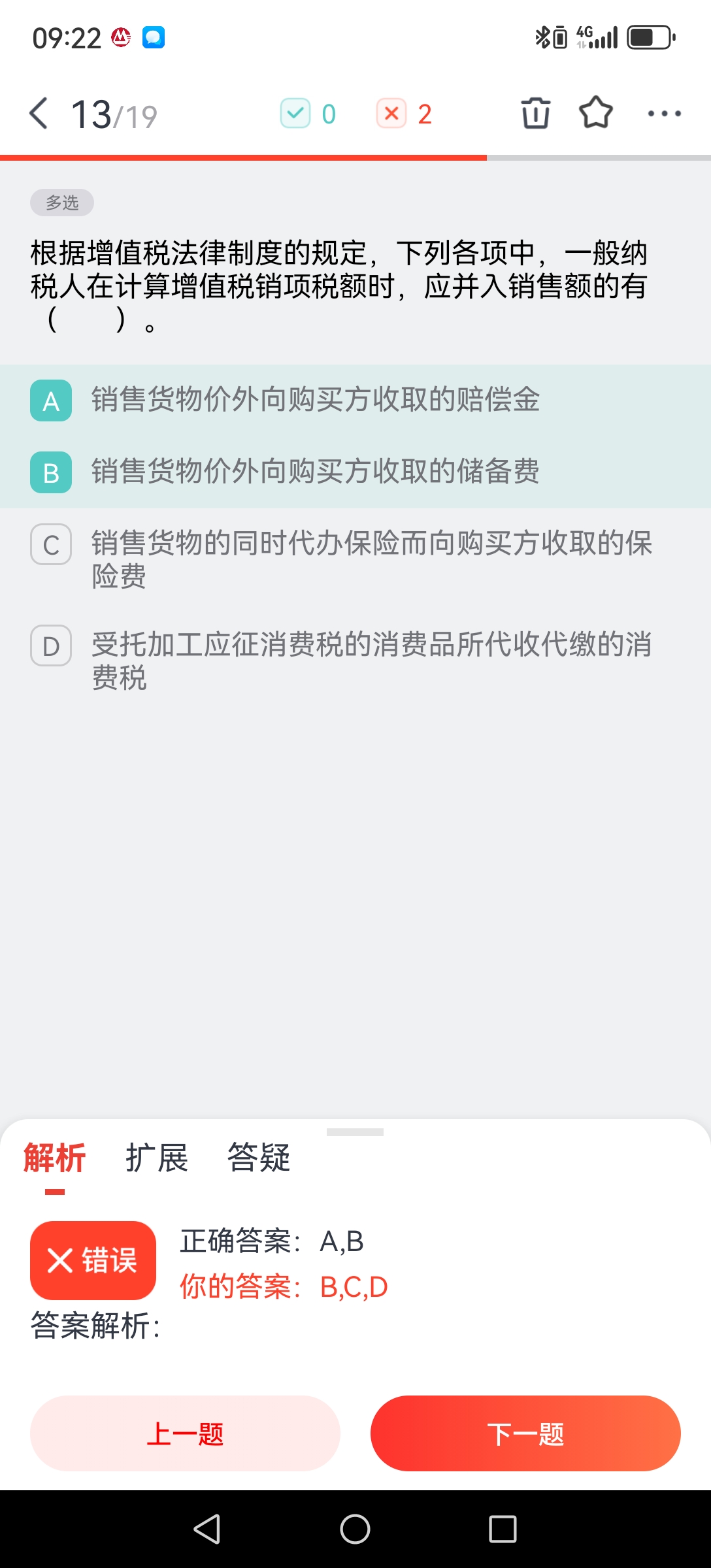This screenshot has height=1568, width=711.
Task: Go to next question 下一题
Action: (525, 1433)
